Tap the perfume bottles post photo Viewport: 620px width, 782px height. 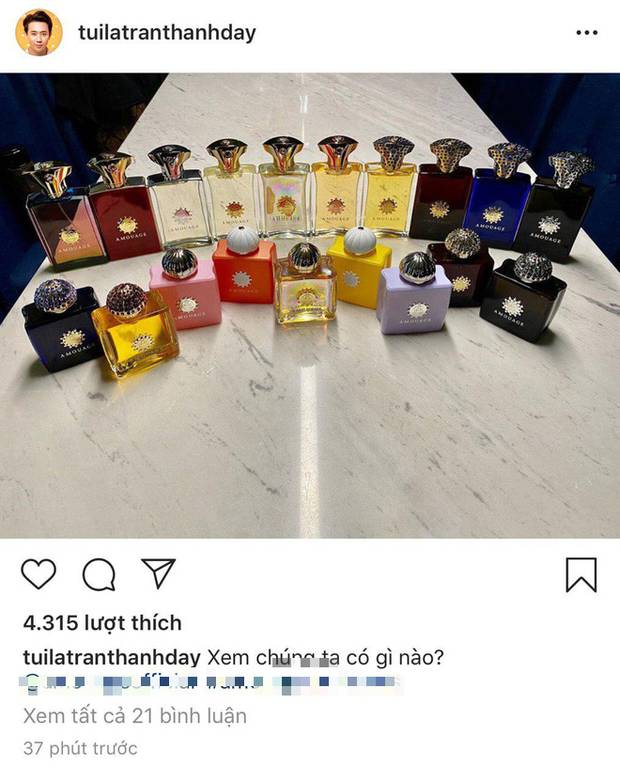coord(310,305)
